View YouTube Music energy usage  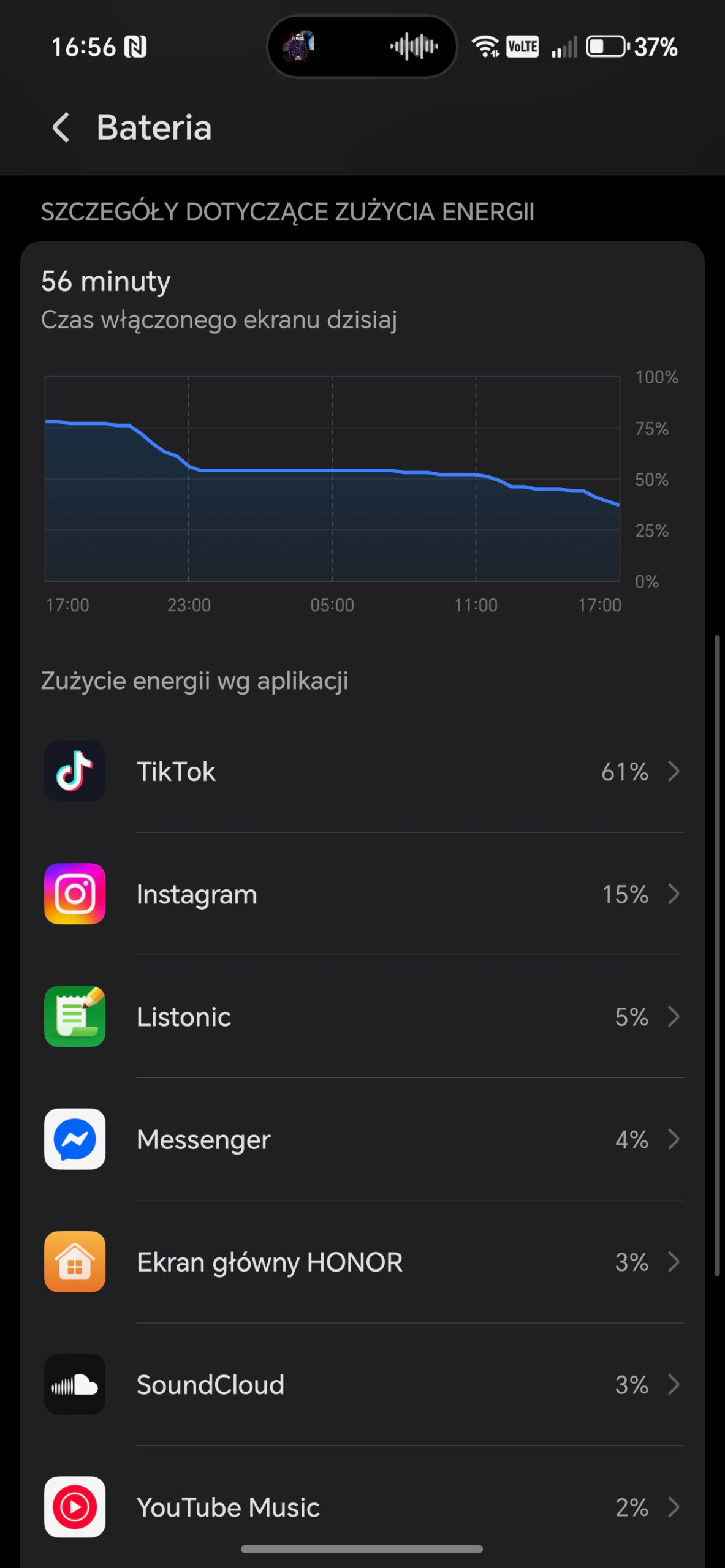[x=363, y=1507]
